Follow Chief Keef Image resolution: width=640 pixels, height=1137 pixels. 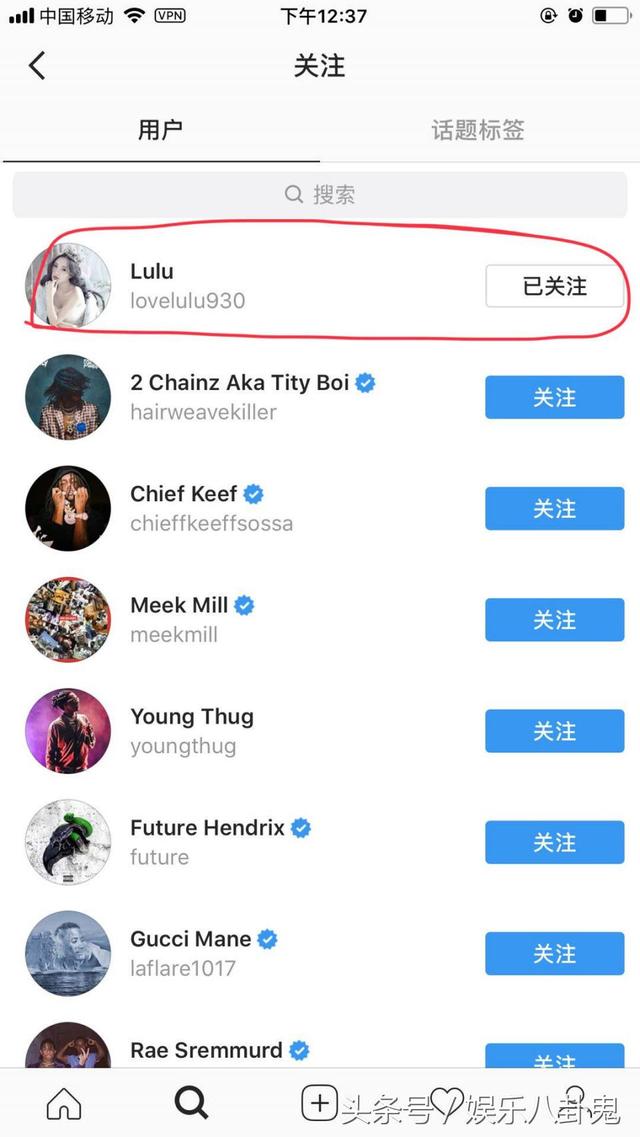tap(554, 508)
